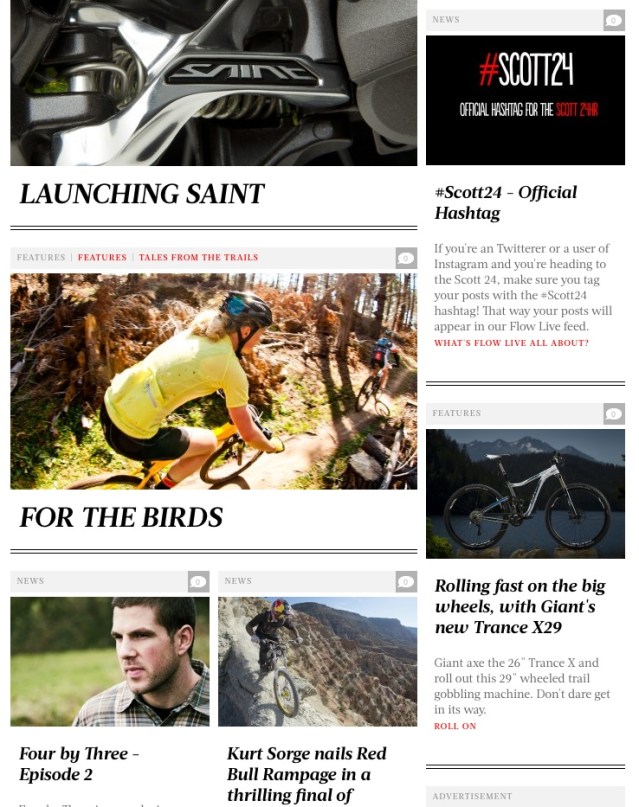Open the #Scott24 – Official Hashtag article
The height and width of the screenshot is (807, 639).
pos(505,202)
